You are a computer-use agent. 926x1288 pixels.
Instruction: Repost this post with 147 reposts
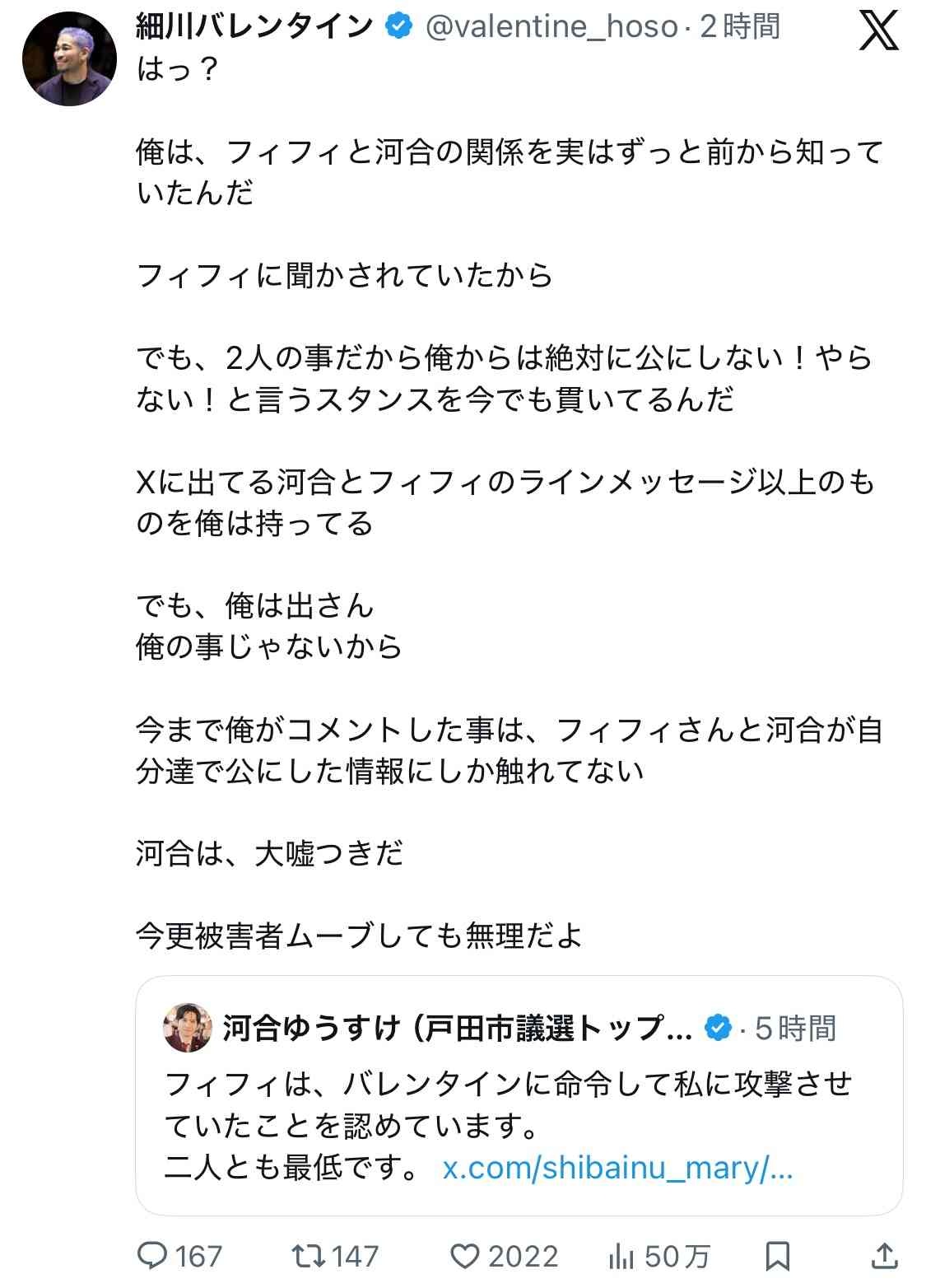(309, 1256)
